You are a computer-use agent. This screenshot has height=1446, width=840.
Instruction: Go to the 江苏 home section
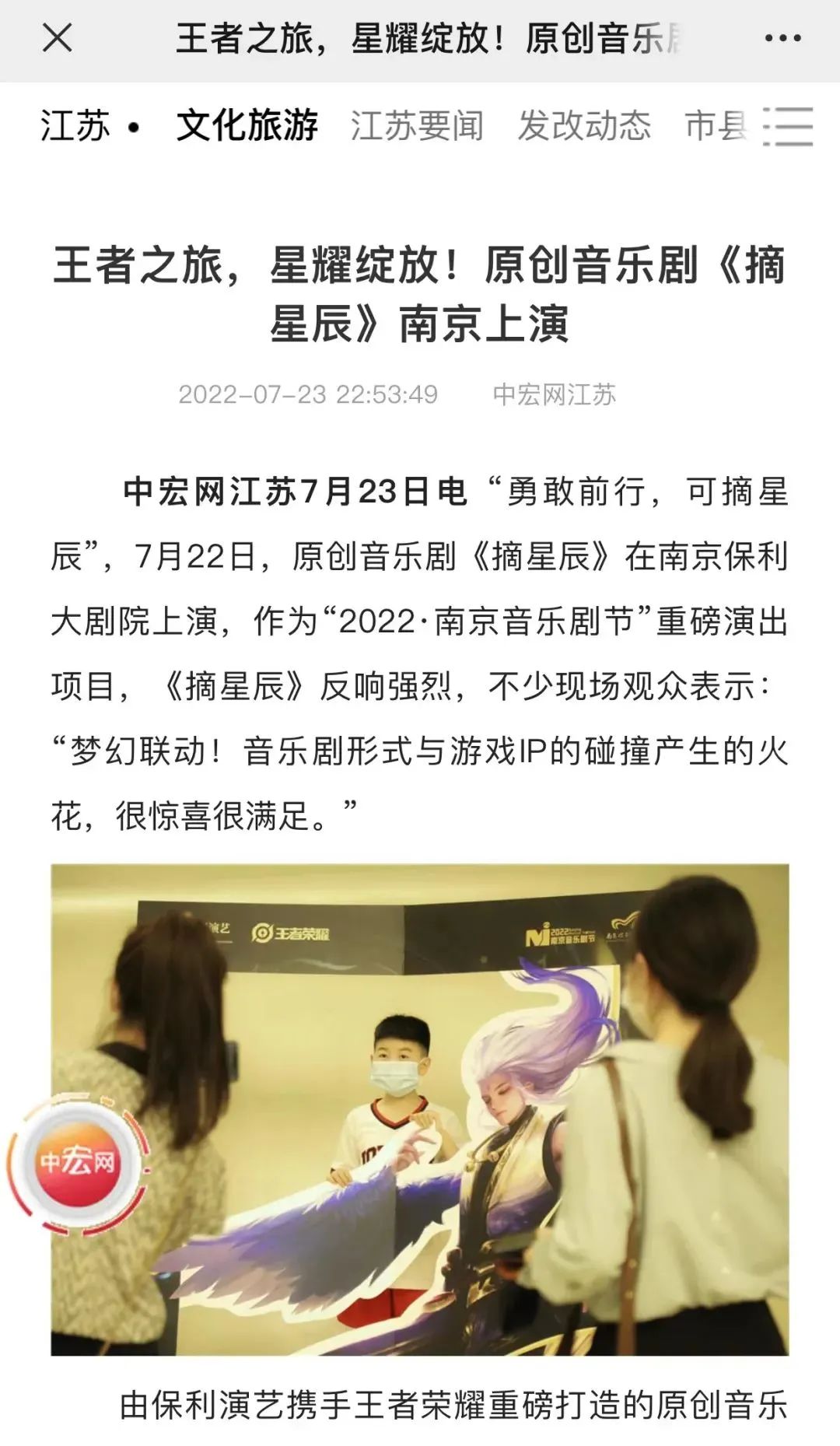click(x=75, y=126)
